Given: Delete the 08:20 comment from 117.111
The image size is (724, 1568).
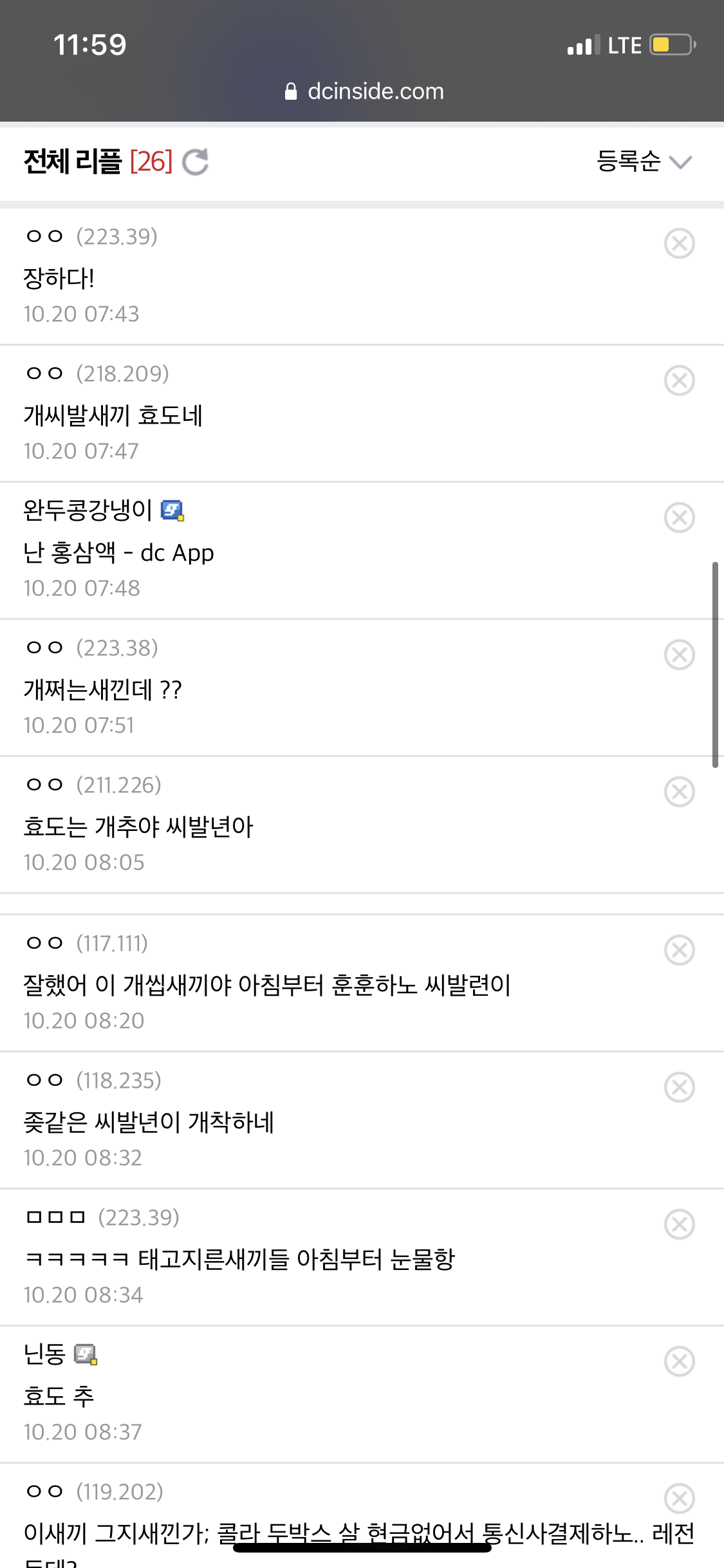Looking at the screenshot, I should [x=679, y=950].
